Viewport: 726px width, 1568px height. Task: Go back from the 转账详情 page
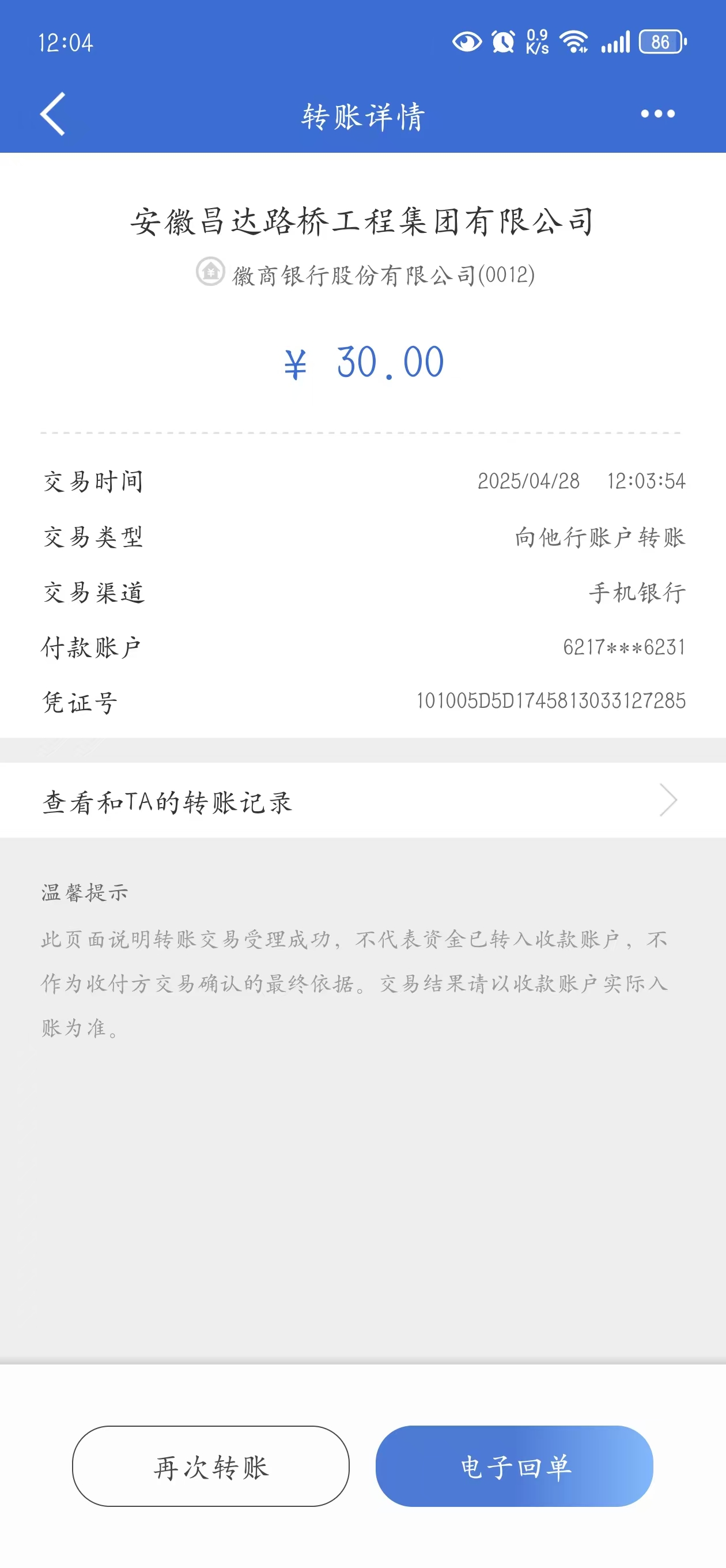click(53, 114)
